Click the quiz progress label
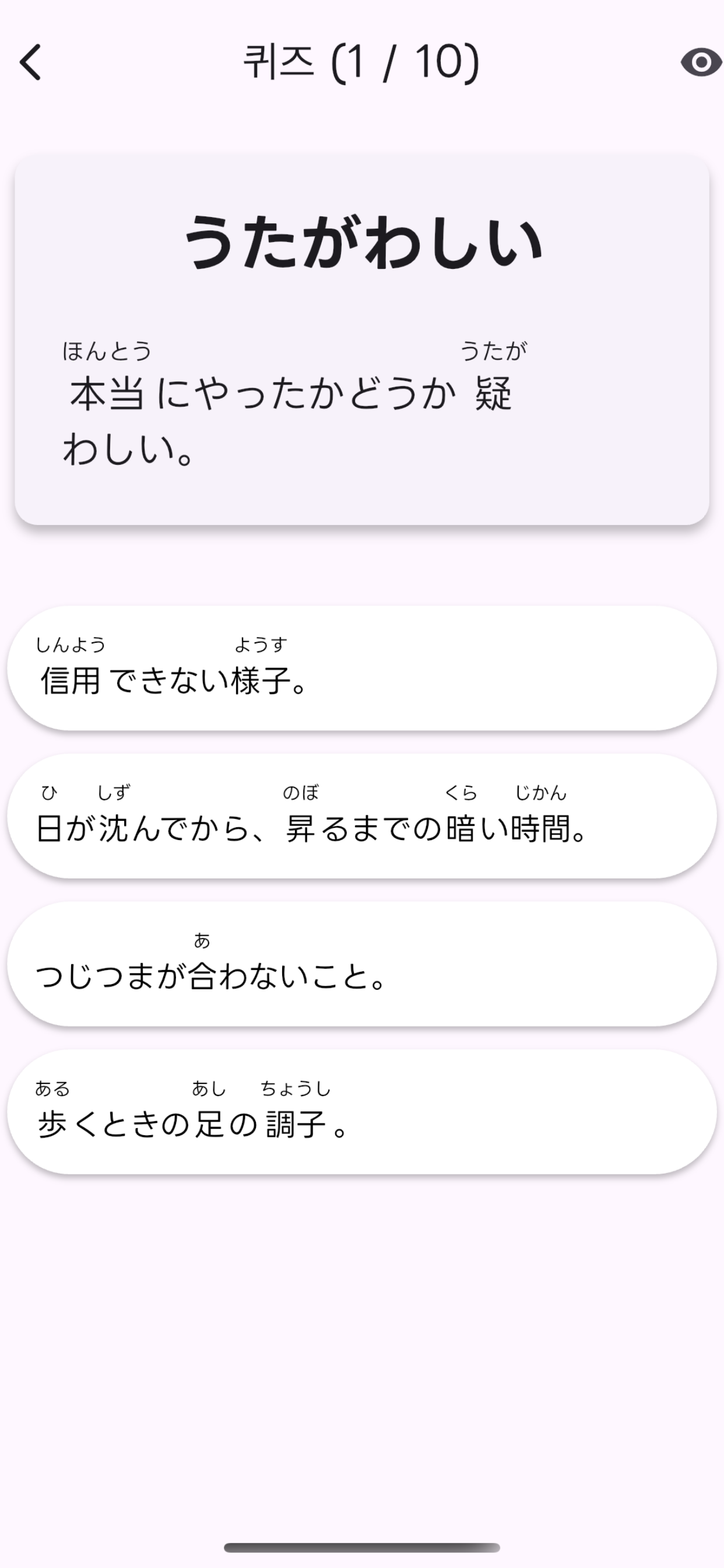 point(362,62)
